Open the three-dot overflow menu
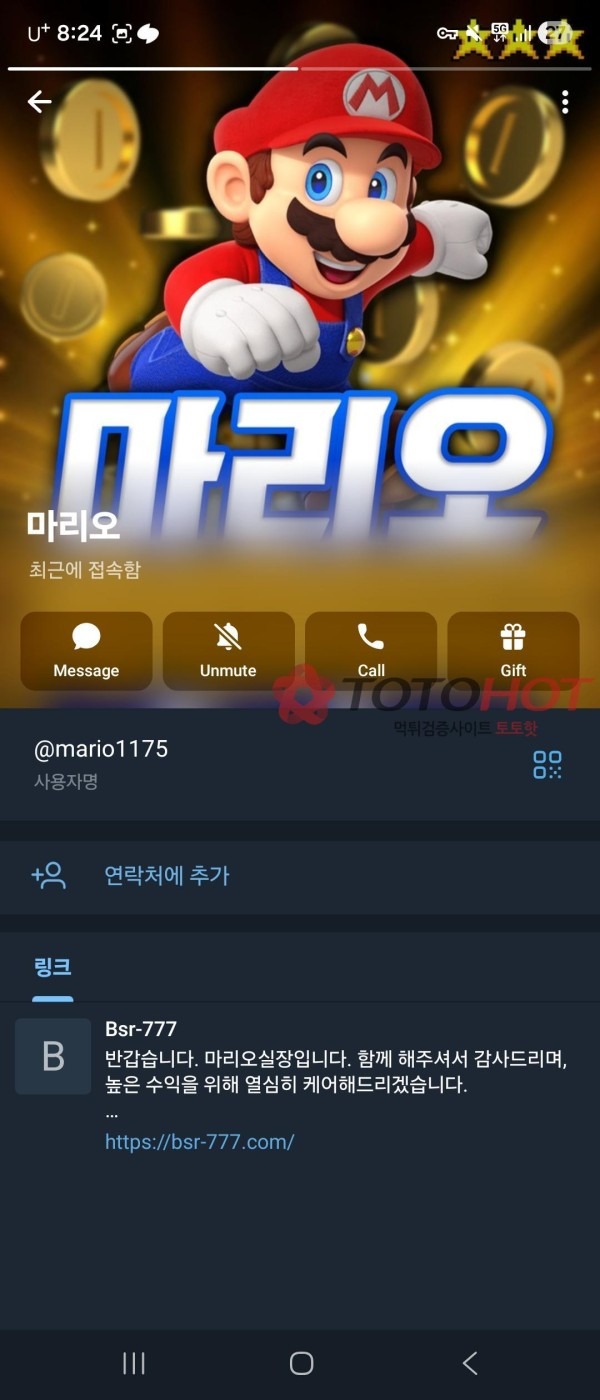 click(565, 101)
